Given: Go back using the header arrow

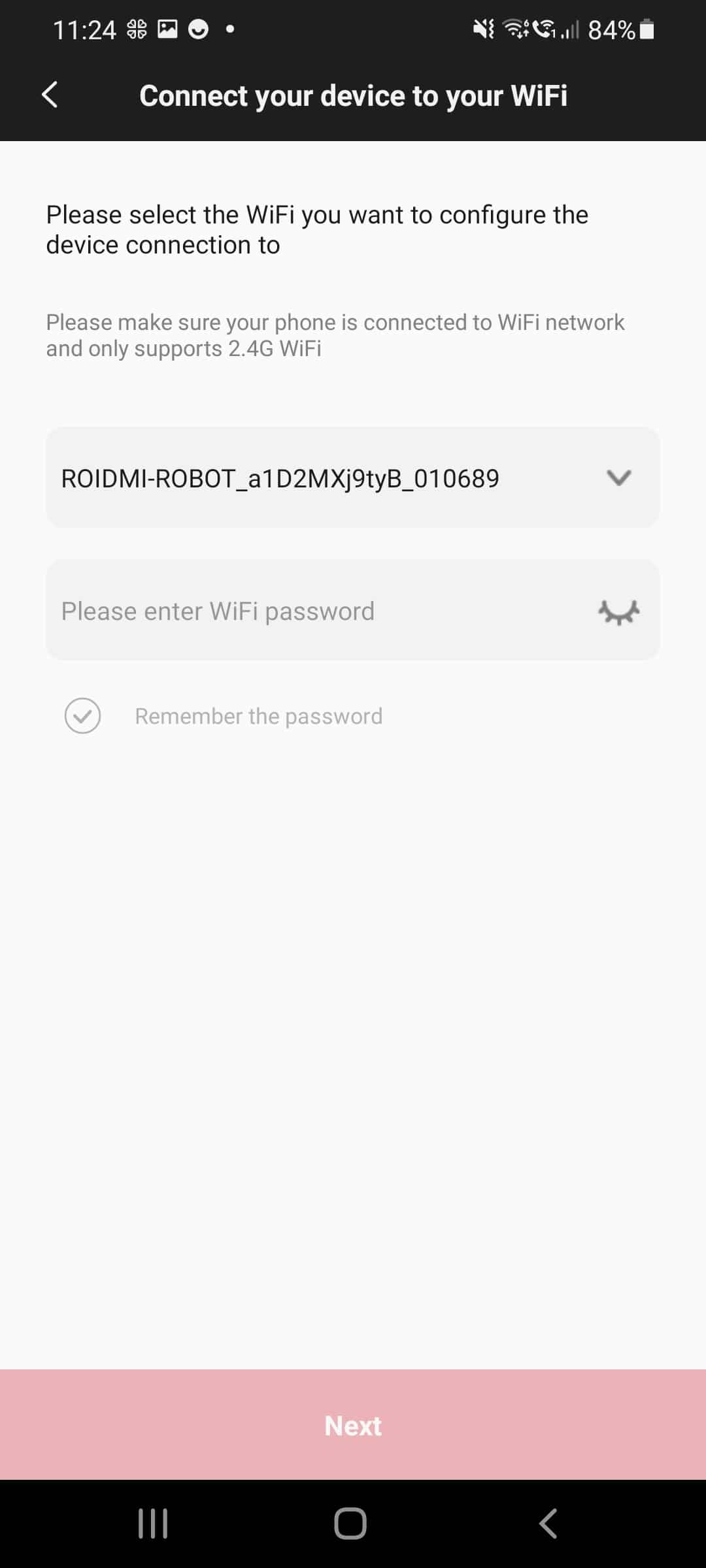Looking at the screenshot, I should [x=50, y=95].
